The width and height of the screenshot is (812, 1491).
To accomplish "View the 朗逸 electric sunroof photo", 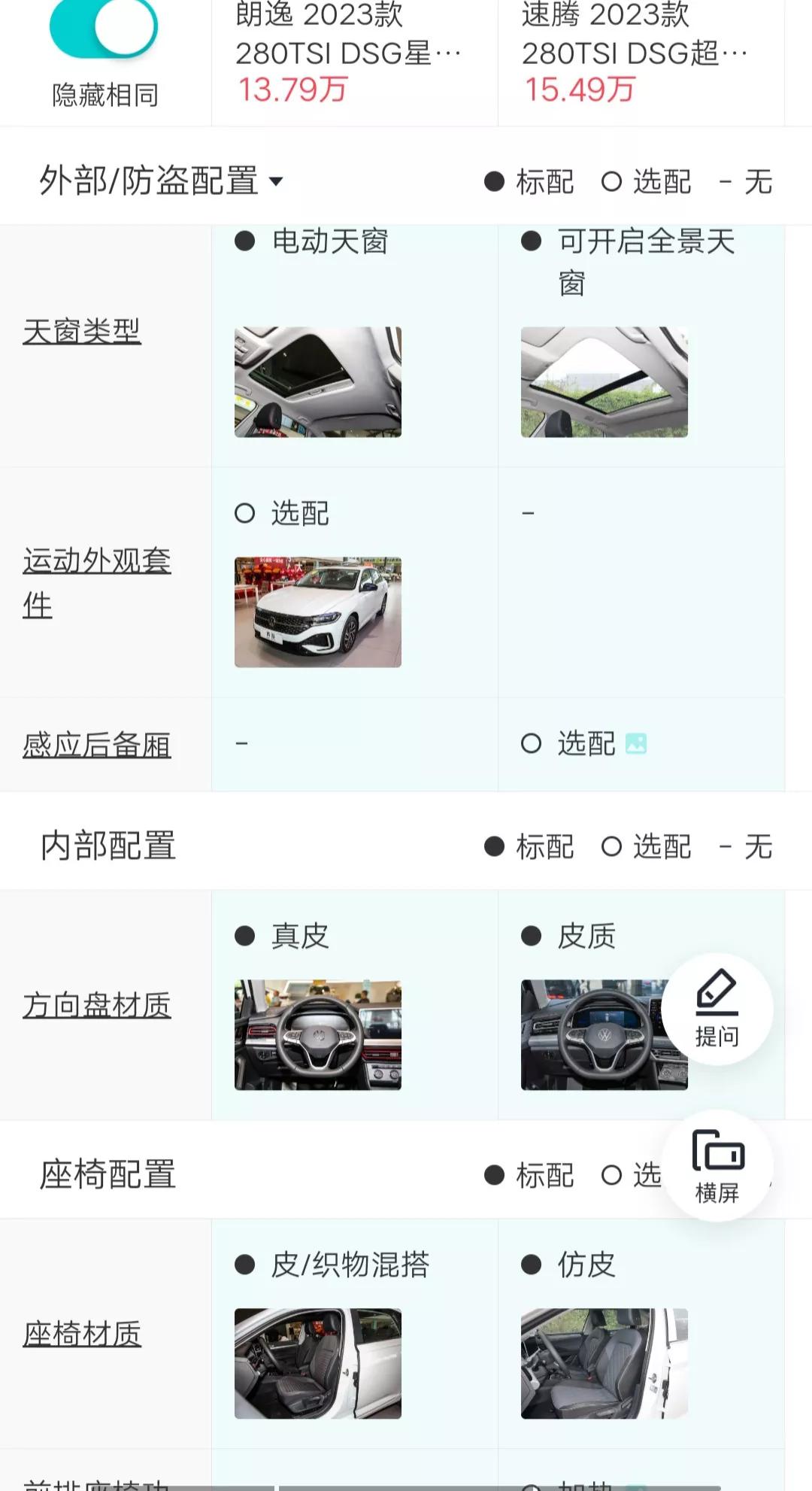I will tap(317, 381).
